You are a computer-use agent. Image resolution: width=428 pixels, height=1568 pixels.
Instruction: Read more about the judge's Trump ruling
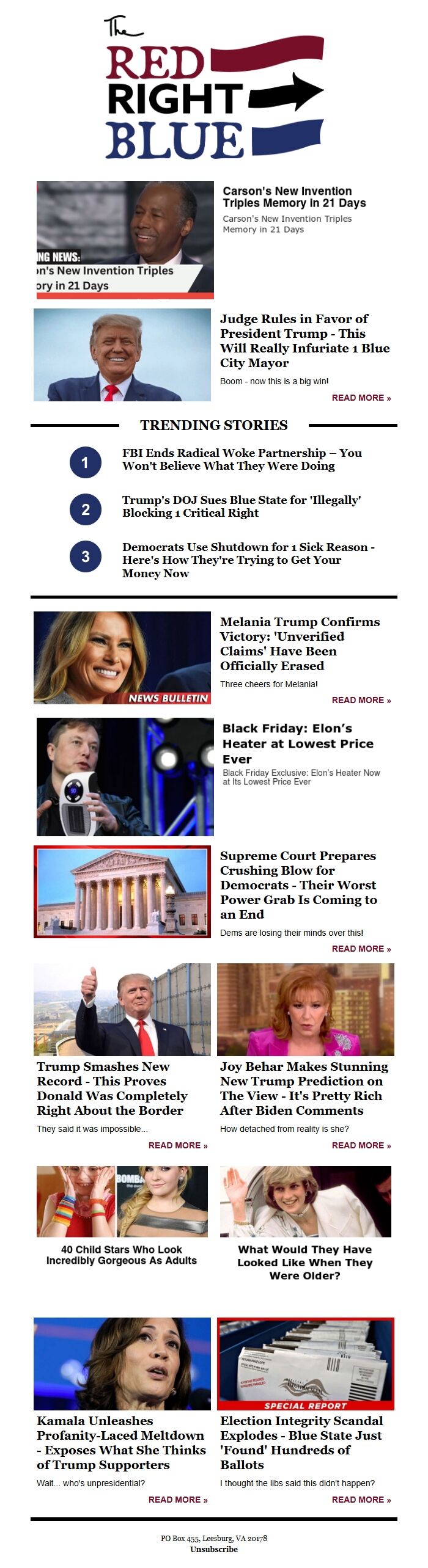[x=361, y=398]
